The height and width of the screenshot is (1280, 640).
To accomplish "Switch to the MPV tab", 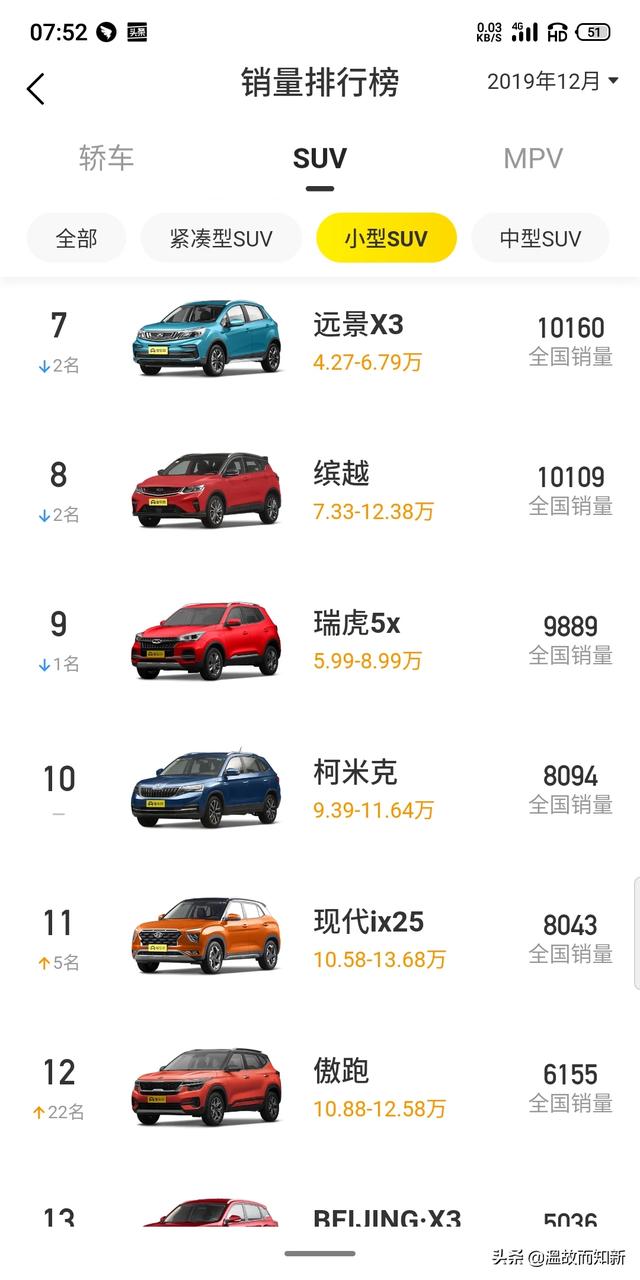I will click(533, 158).
